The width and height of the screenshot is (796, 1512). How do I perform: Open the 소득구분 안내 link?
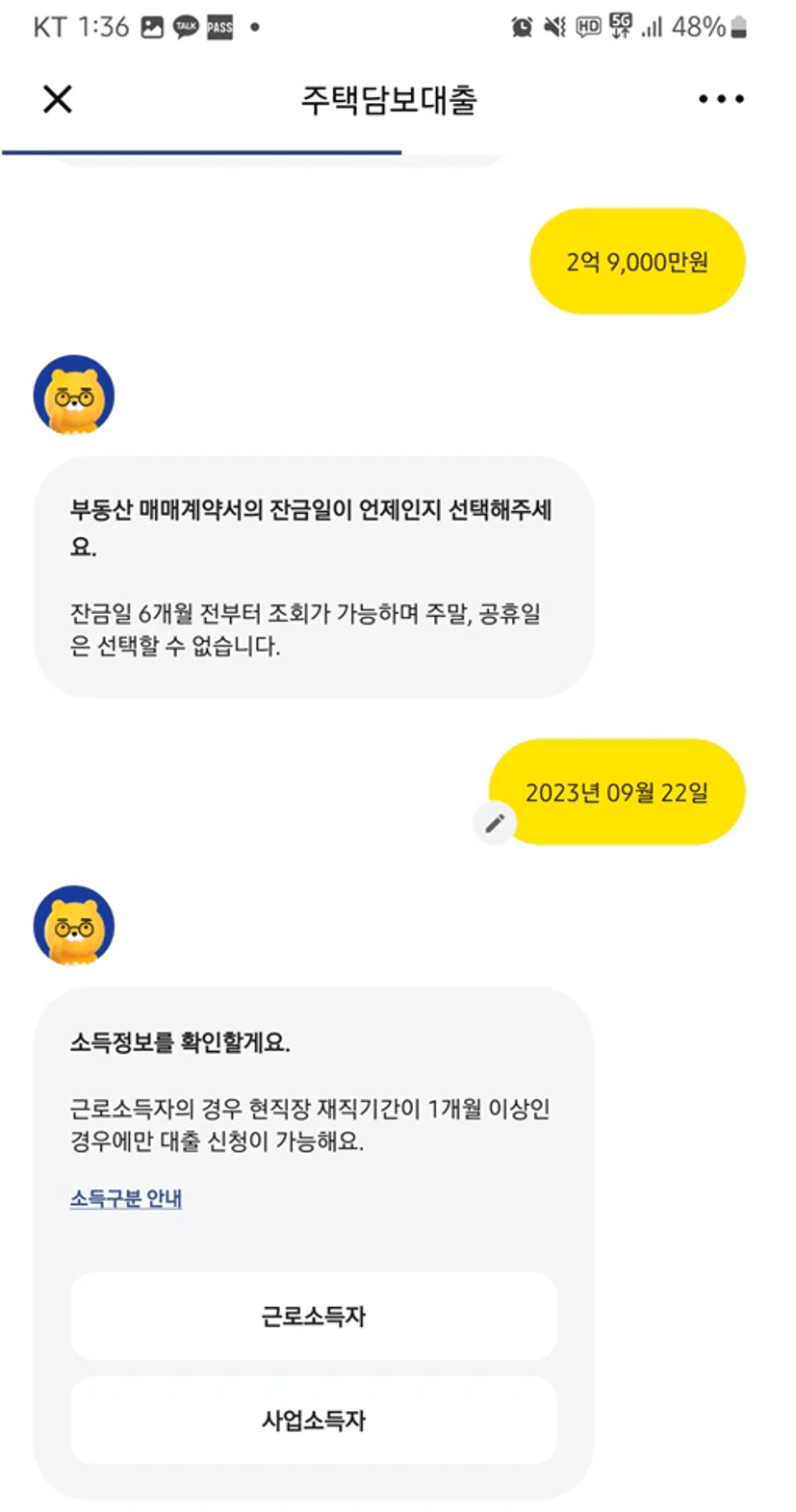(126, 1198)
